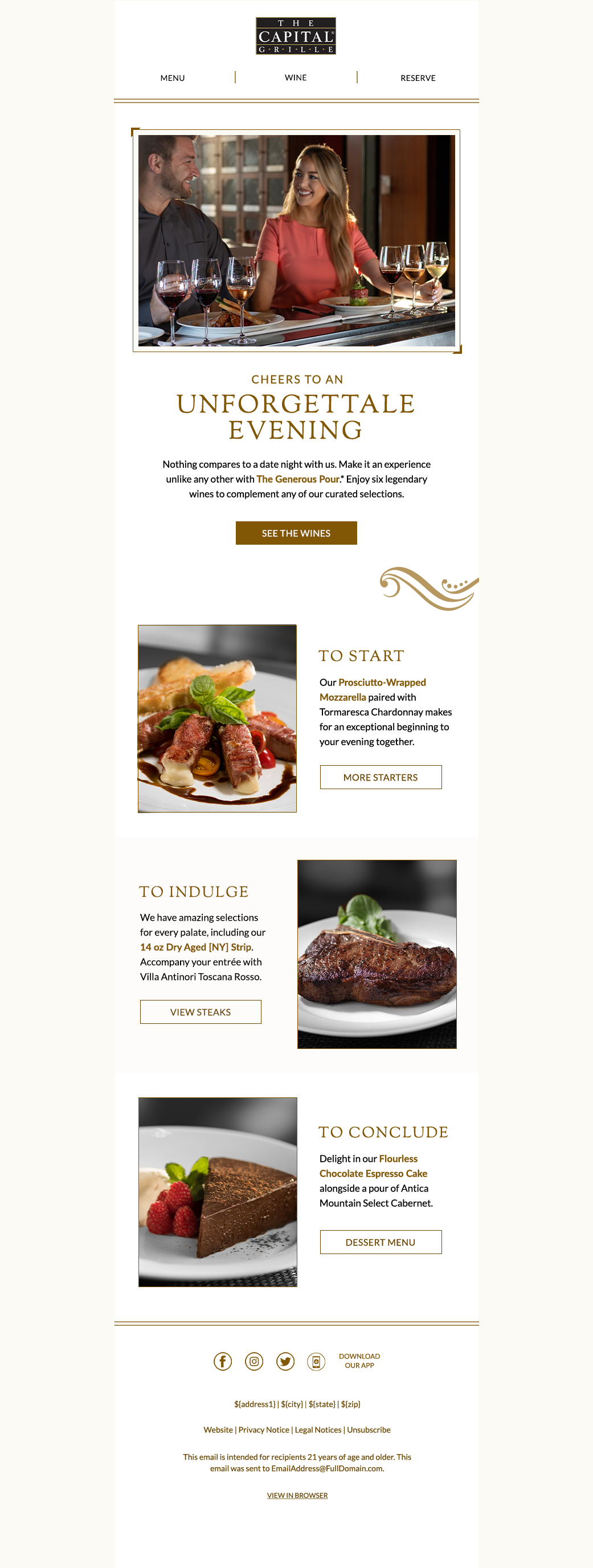The height and width of the screenshot is (1568, 593).
Task: View MORE STARTERS
Action: [381, 777]
